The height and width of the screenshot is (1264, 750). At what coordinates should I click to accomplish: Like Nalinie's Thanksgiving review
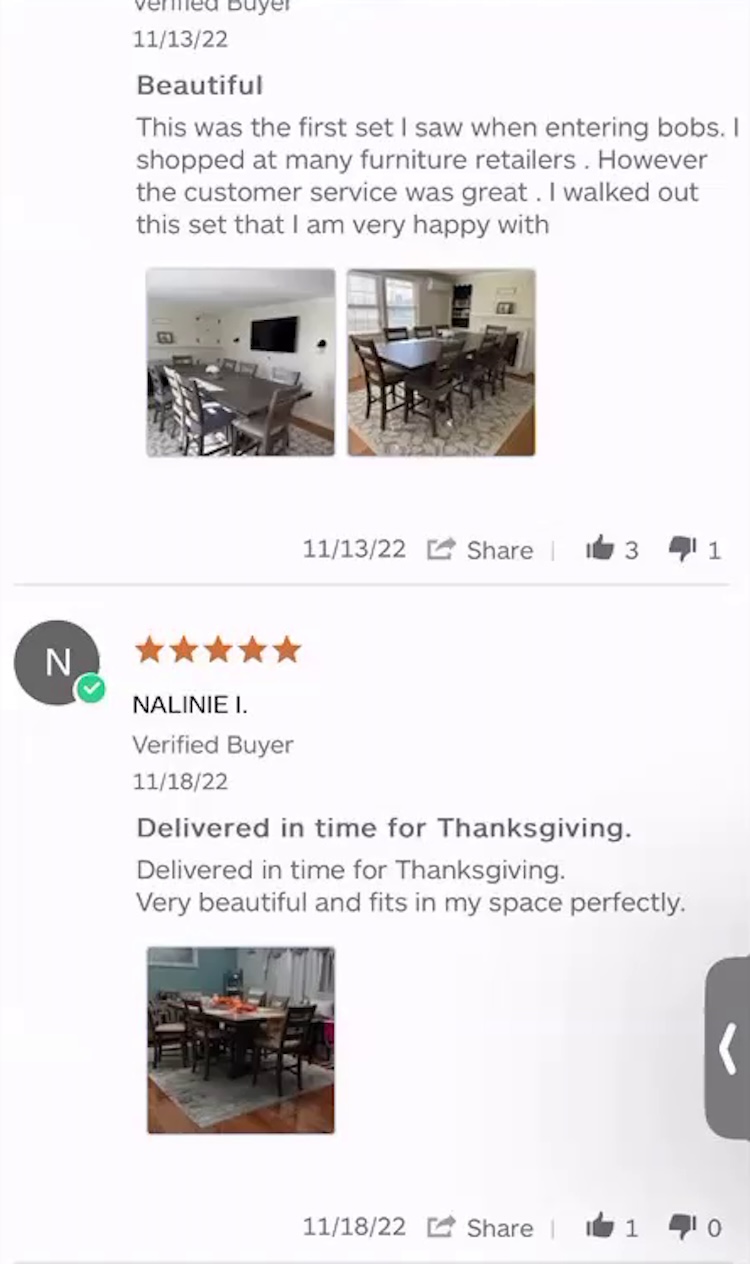click(600, 1226)
